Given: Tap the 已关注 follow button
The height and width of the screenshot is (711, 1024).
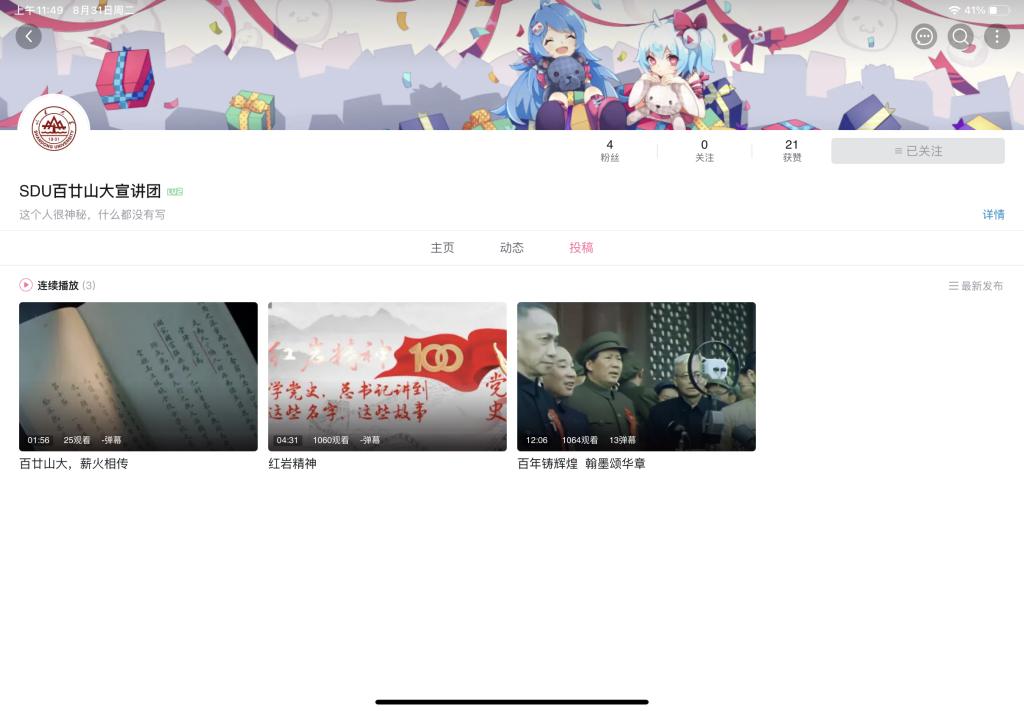Looking at the screenshot, I should 917,151.
